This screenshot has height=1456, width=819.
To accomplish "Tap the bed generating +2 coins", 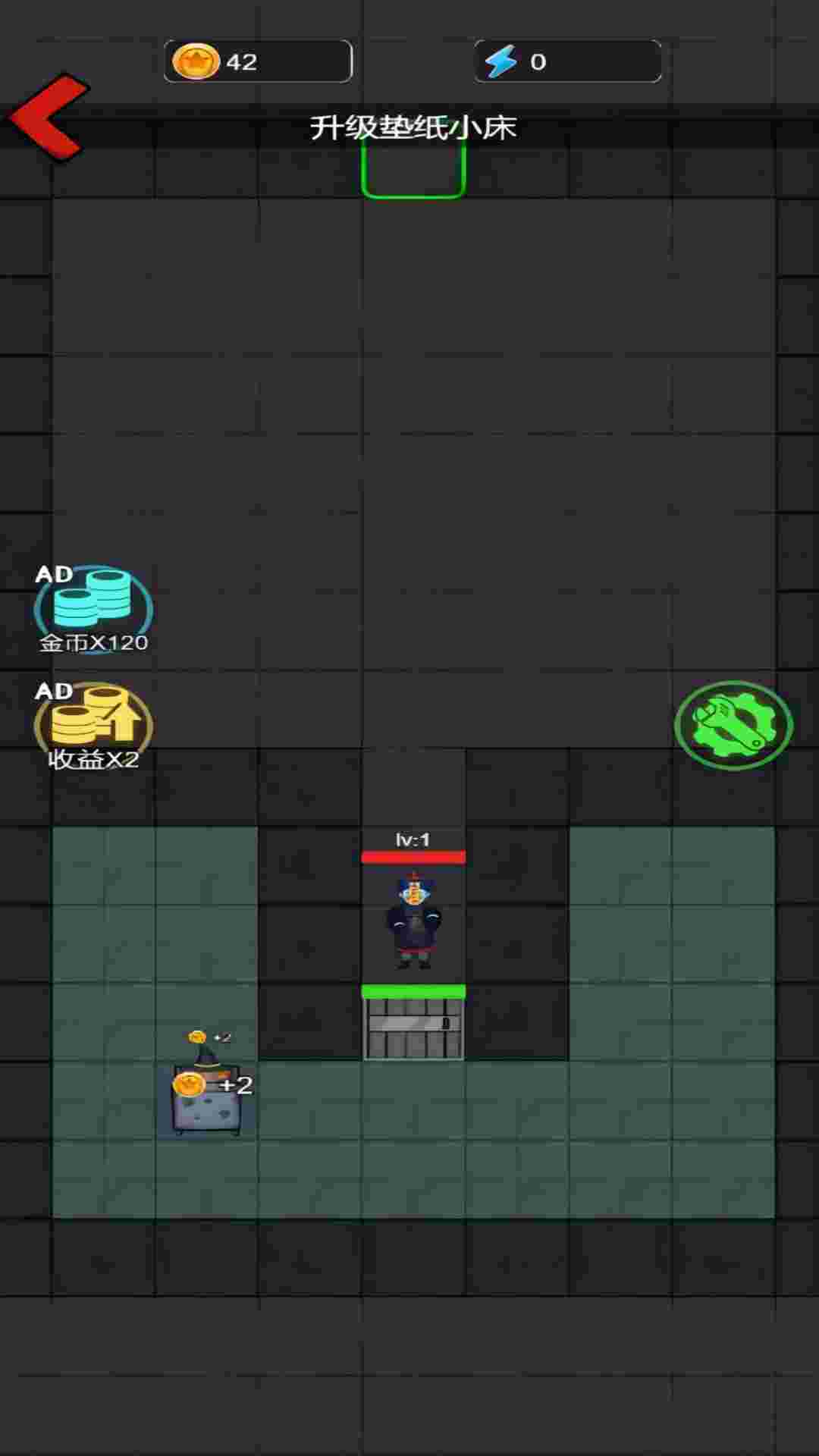I will click(x=206, y=1100).
